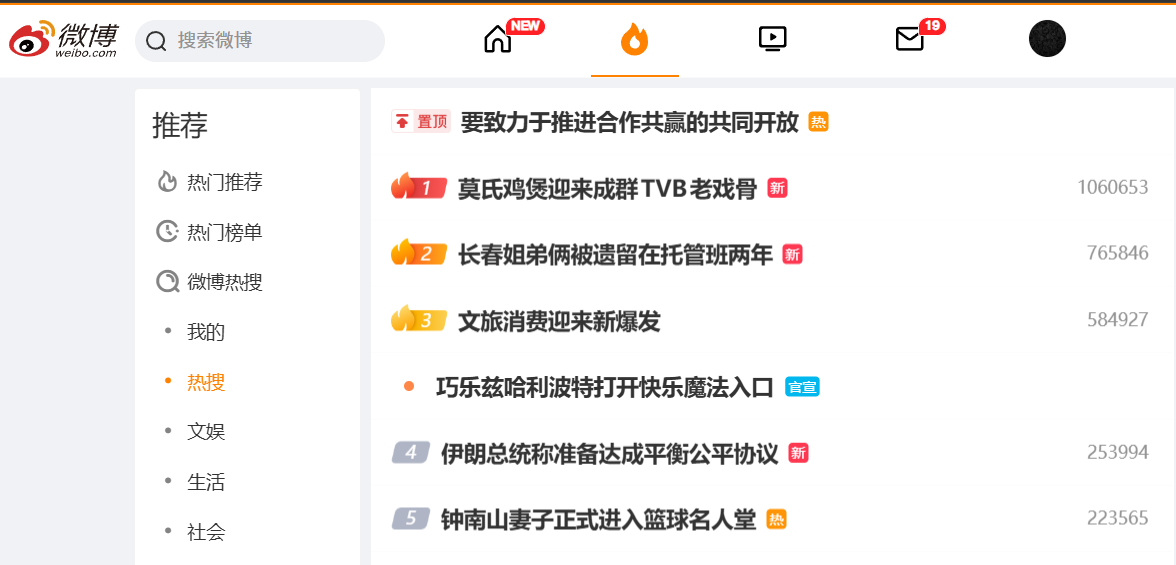This screenshot has width=1176, height=565.
Task: Open the messages envelope icon
Action: point(909,40)
